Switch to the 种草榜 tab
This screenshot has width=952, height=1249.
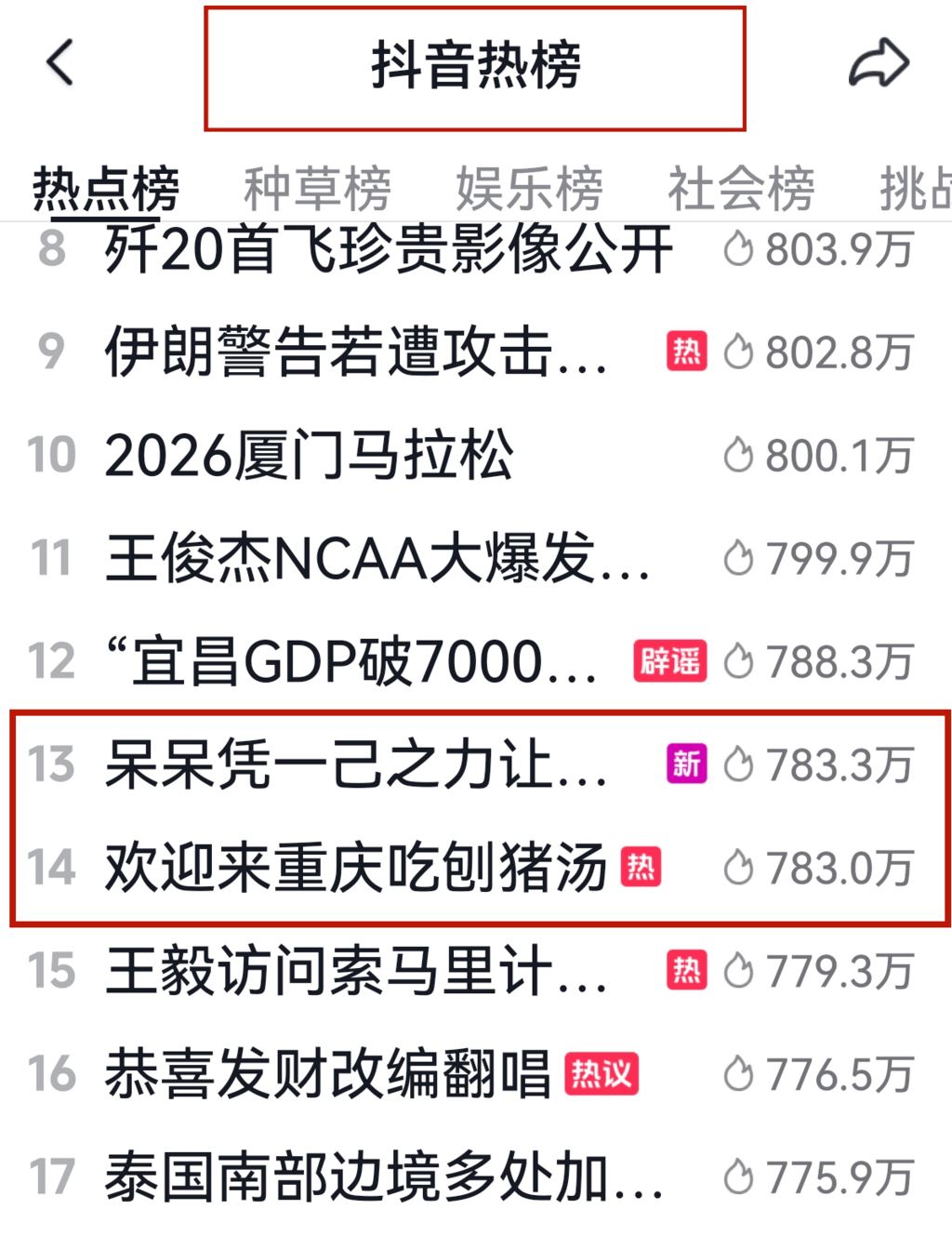(317, 189)
